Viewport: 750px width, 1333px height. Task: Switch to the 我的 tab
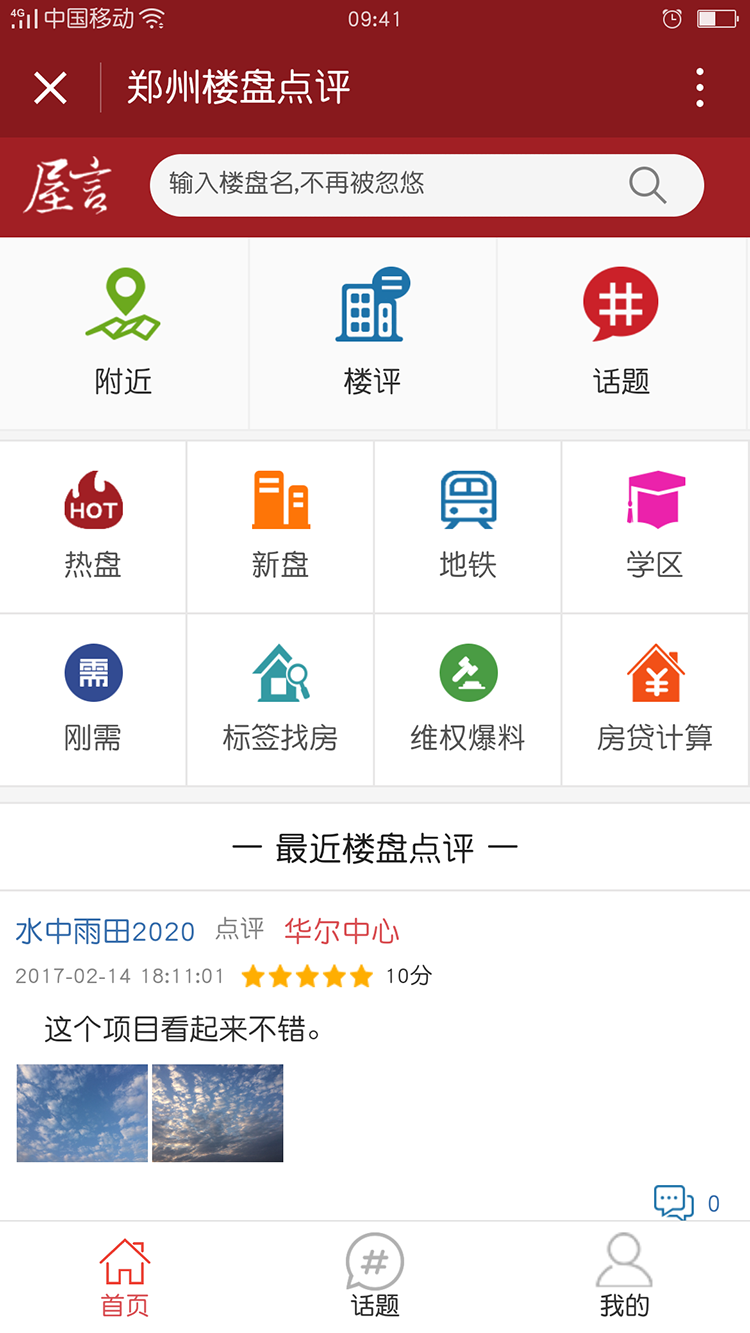tap(624, 1275)
